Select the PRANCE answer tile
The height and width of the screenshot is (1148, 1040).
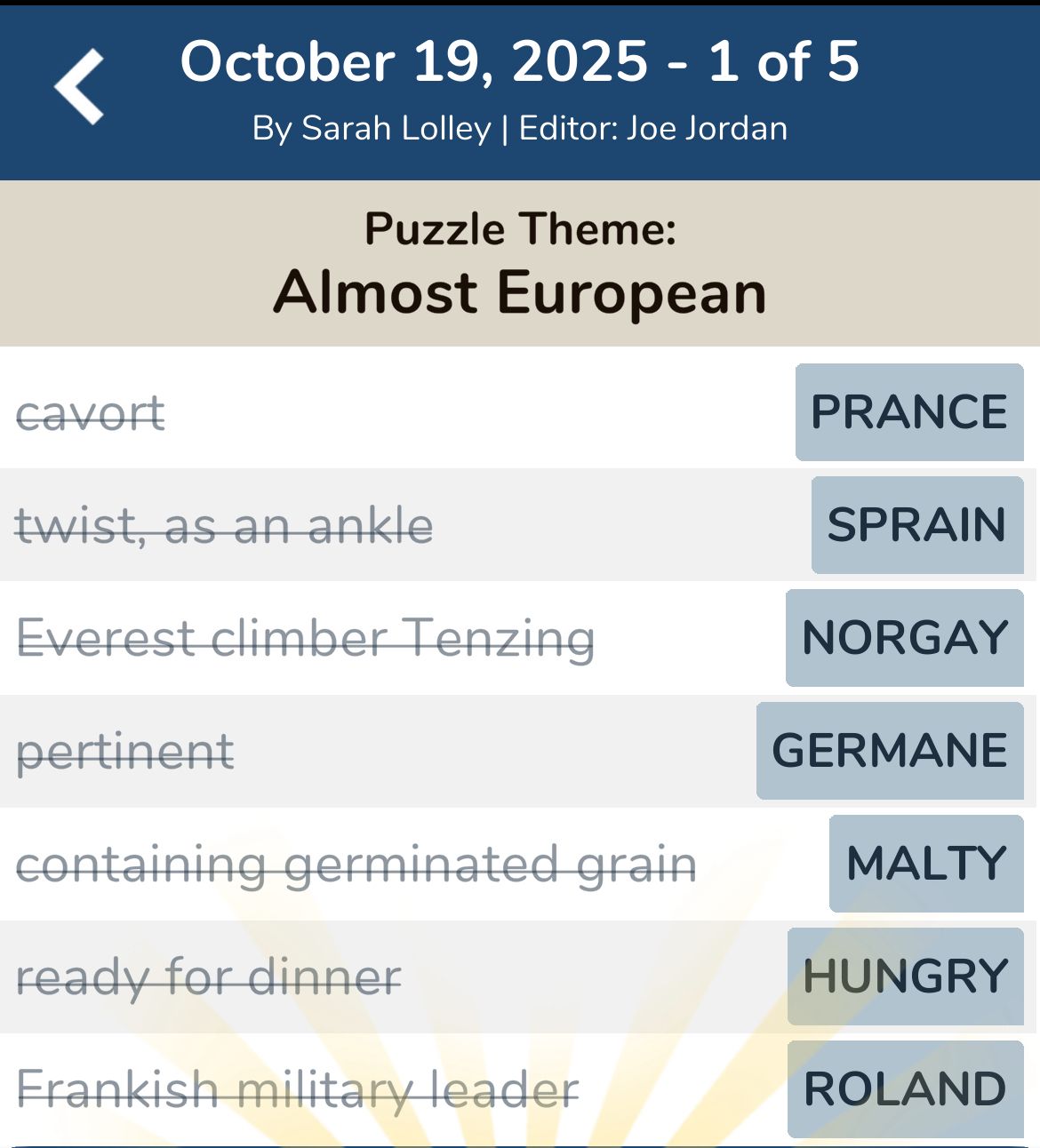908,412
